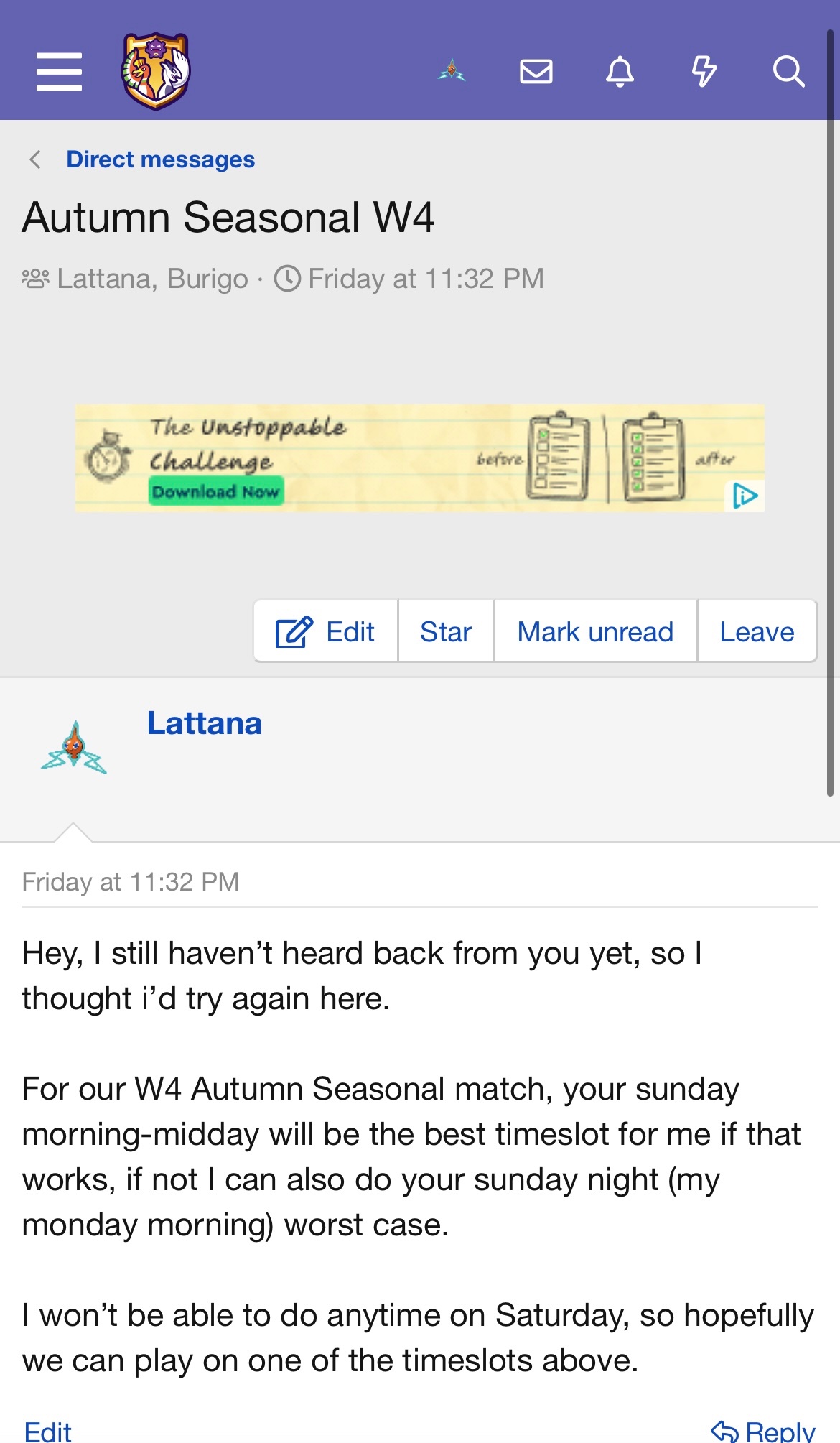Open your account avatar menu
This screenshot has height=1443, width=840.
click(x=452, y=71)
